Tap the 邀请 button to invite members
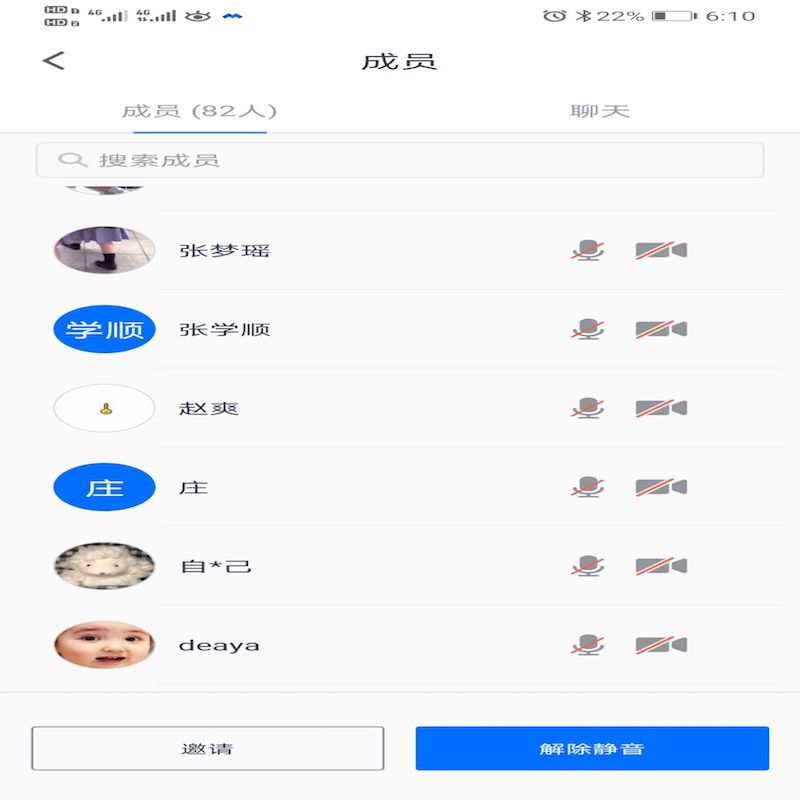The height and width of the screenshot is (800, 800). (x=208, y=748)
